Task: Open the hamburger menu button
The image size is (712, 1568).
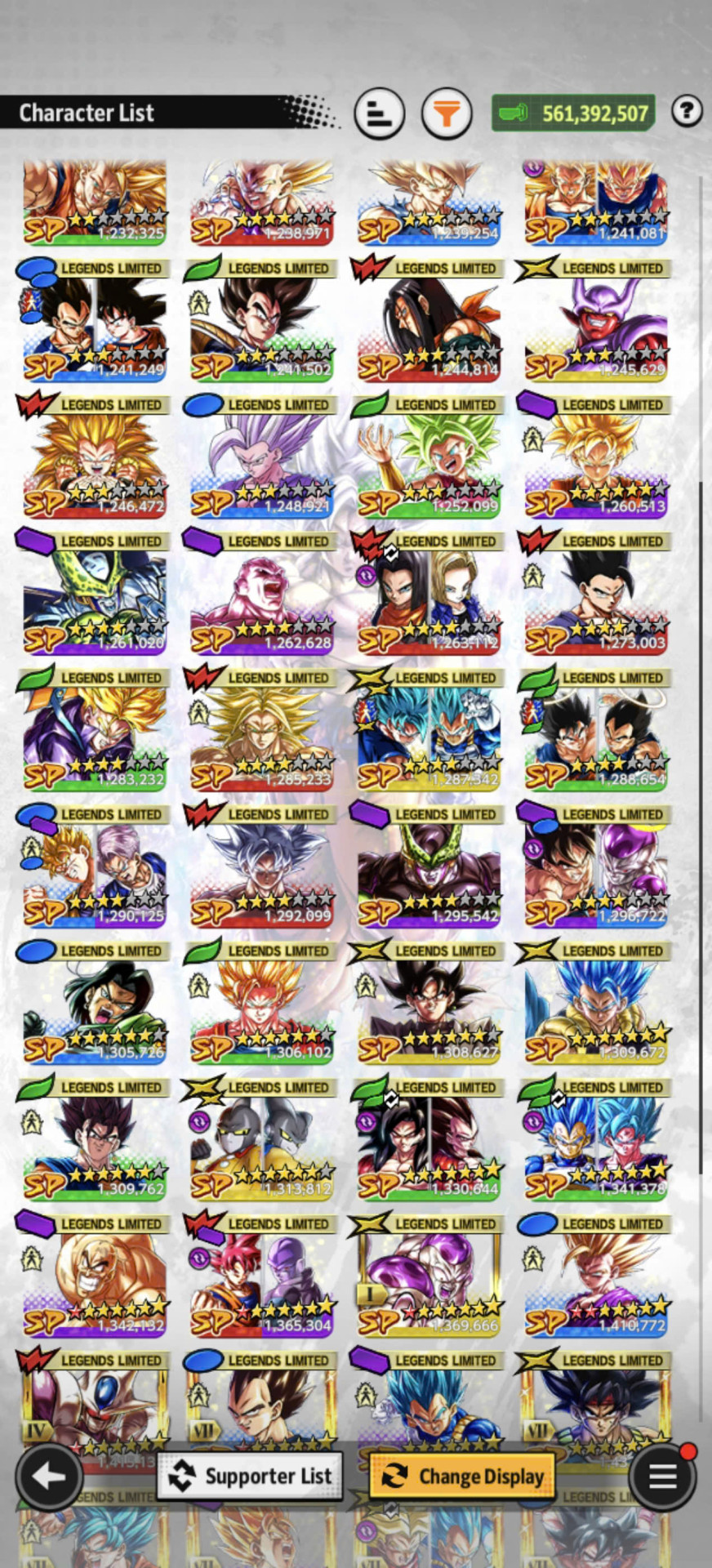Action: tap(662, 1476)
